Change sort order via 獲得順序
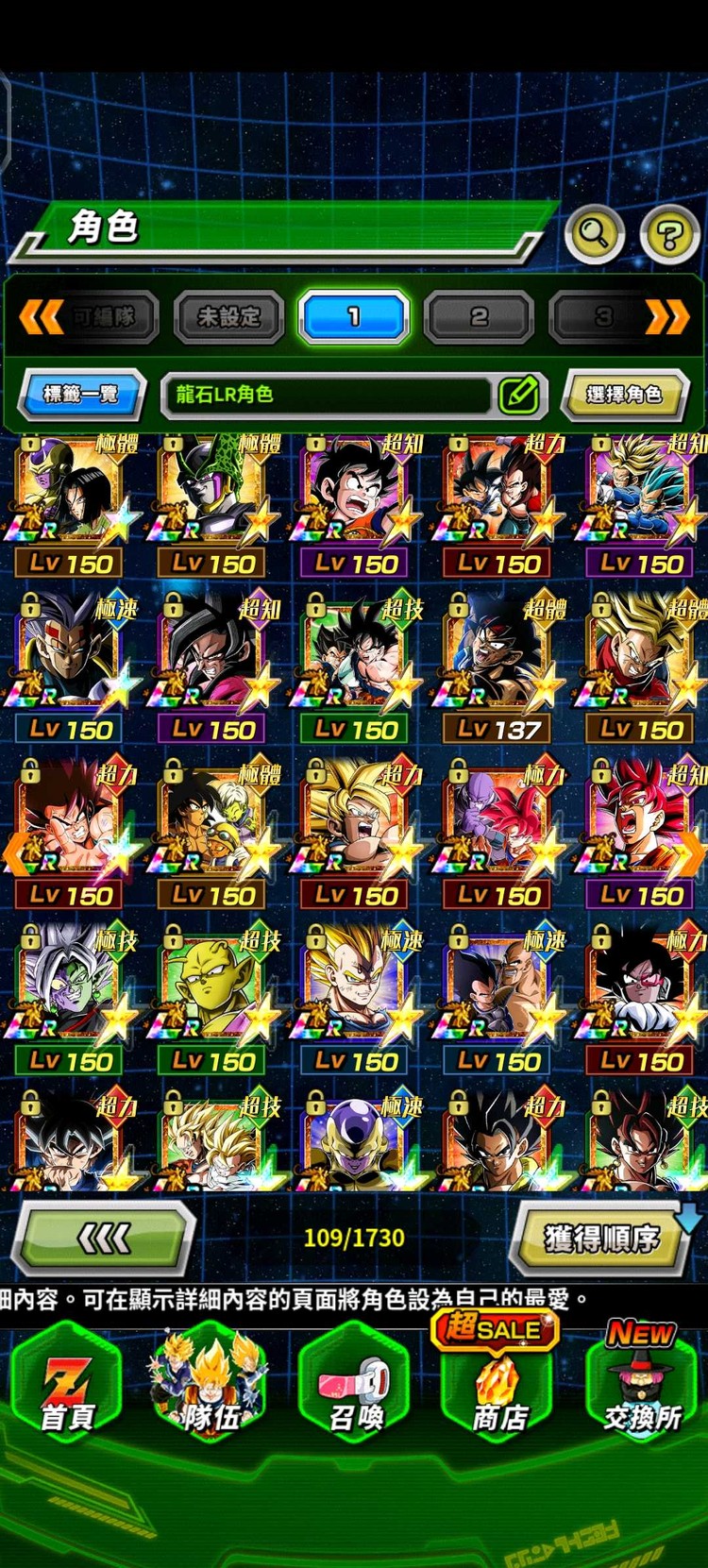This screenshot has height=1568, width=708. [601, 1238]
